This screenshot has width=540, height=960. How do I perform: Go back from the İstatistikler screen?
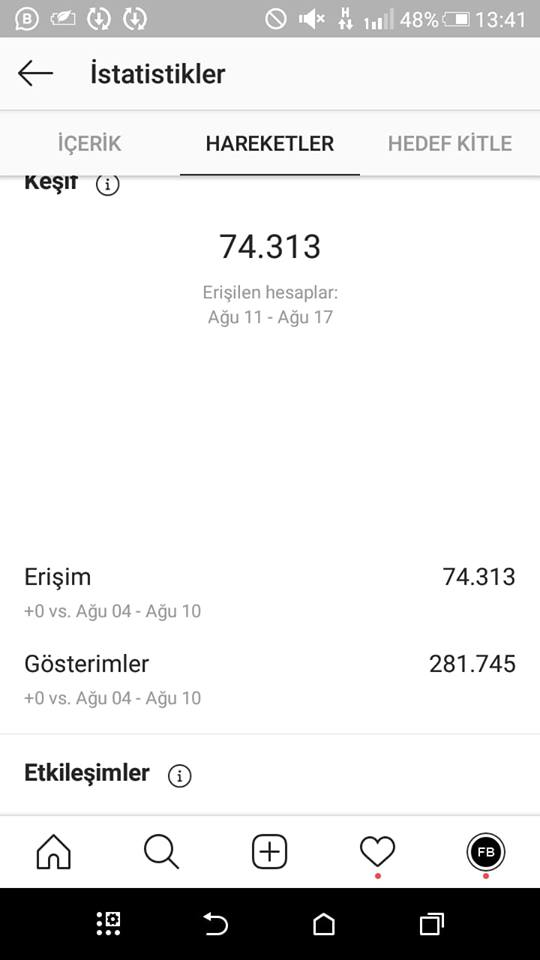36,74
